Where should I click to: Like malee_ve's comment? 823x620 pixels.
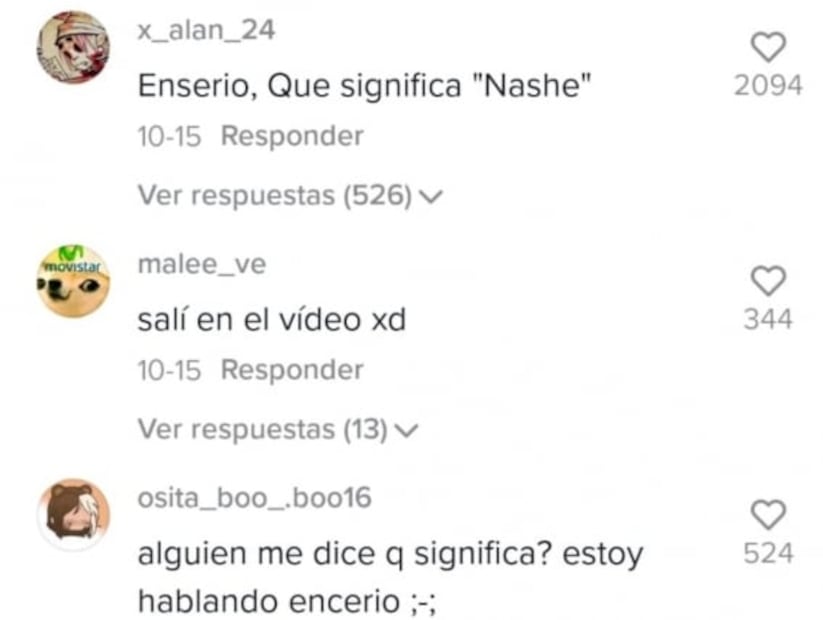pyautogui.click(x=767, y=281)
